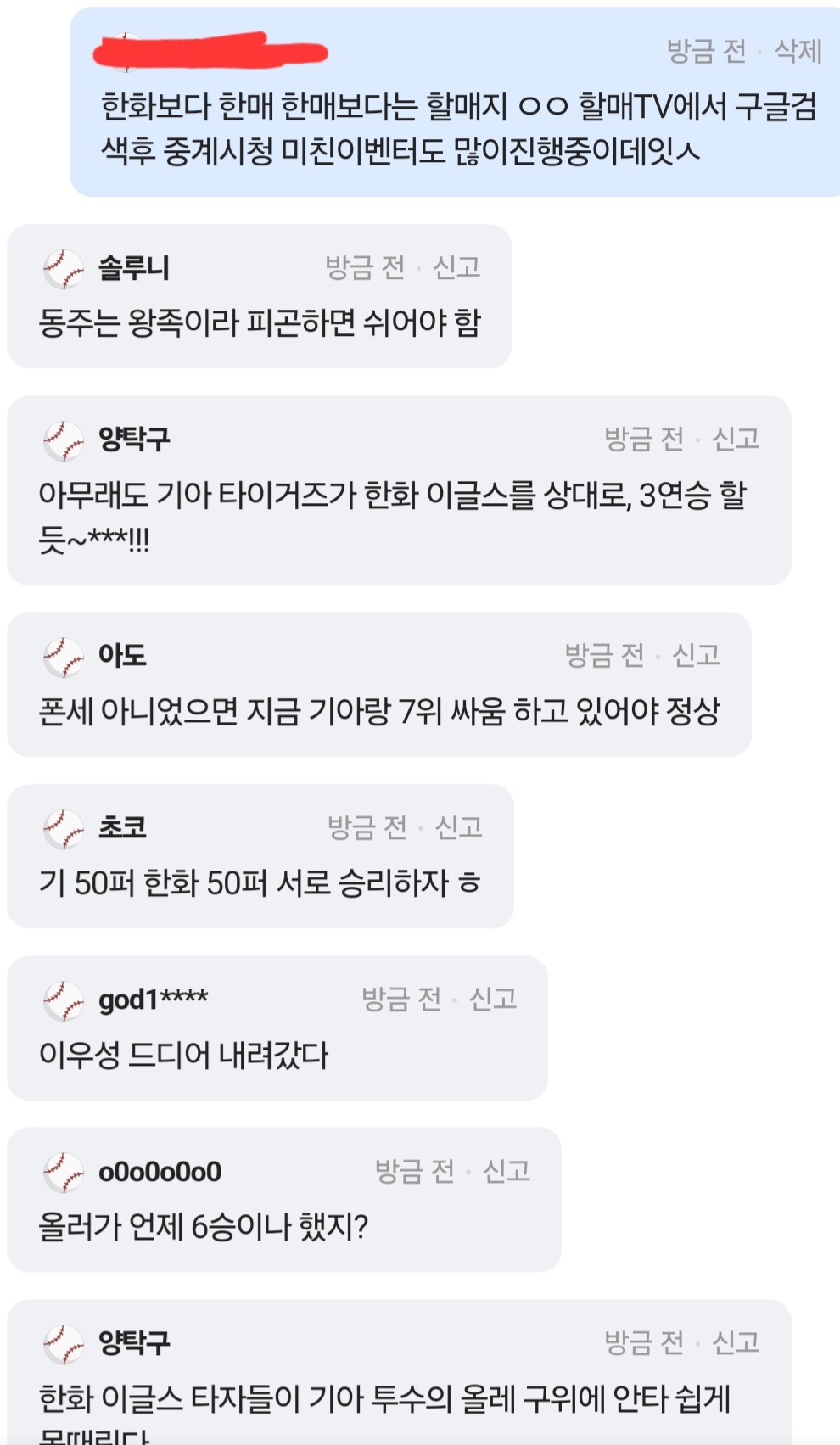The image size is (840, 1445).
Task: Delete your own comment via 삭제
Action: pyautogui.click(x=798, y=52)
